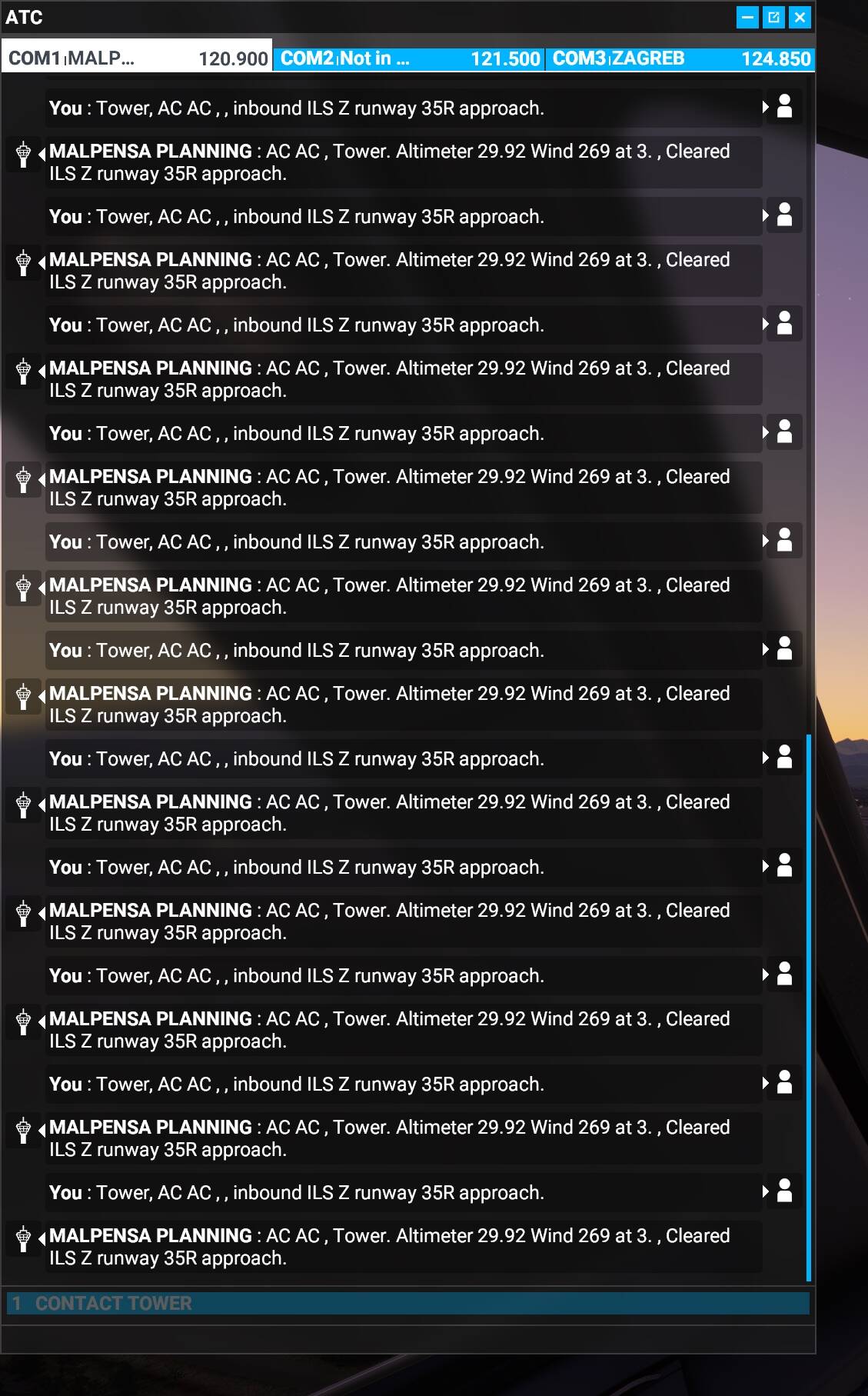Pop out the ATC window
Screen dimensions: 868x1396
coord(773,17)
